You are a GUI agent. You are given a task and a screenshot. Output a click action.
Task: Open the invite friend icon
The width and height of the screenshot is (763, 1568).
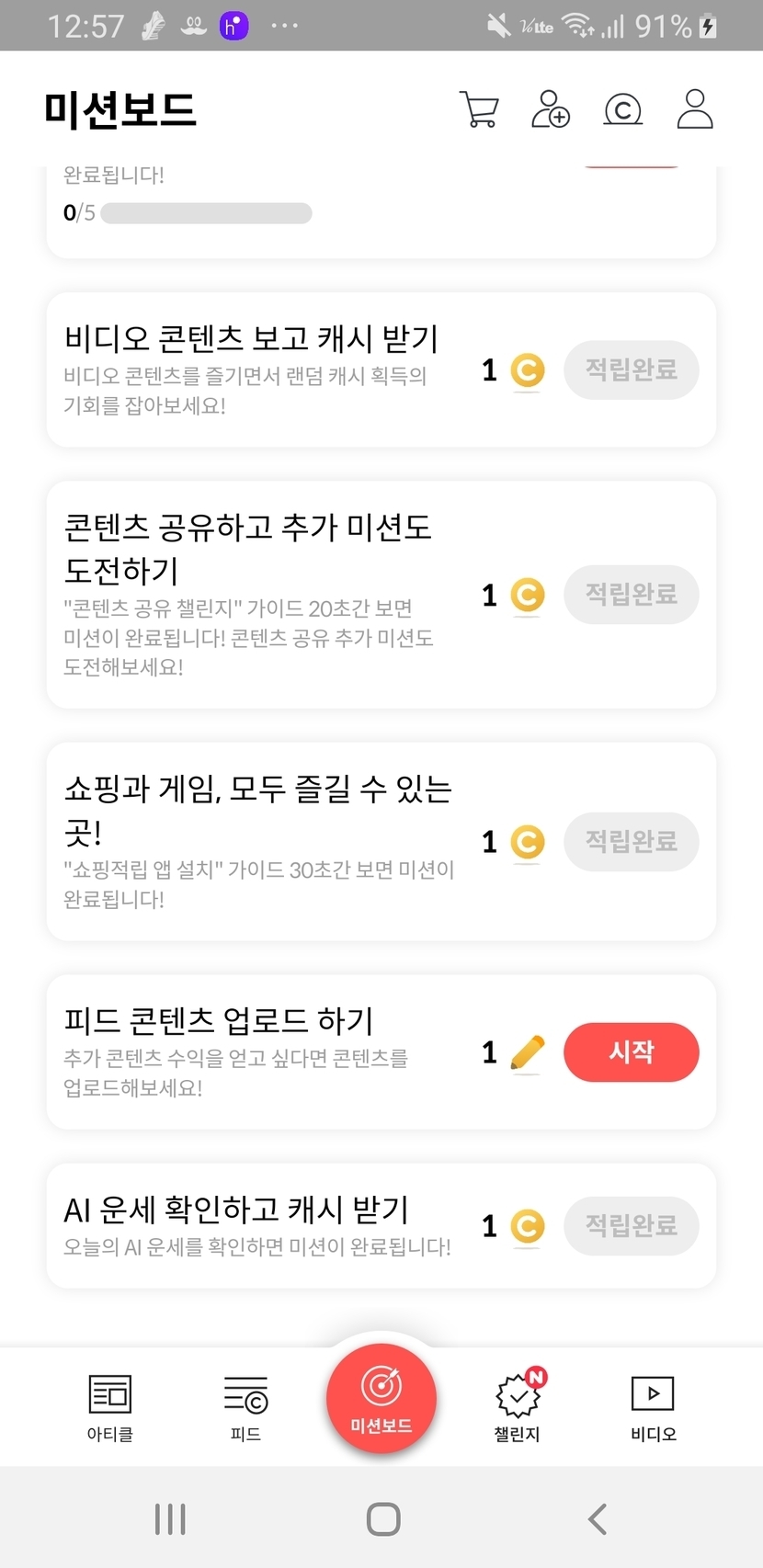point(551,109)
